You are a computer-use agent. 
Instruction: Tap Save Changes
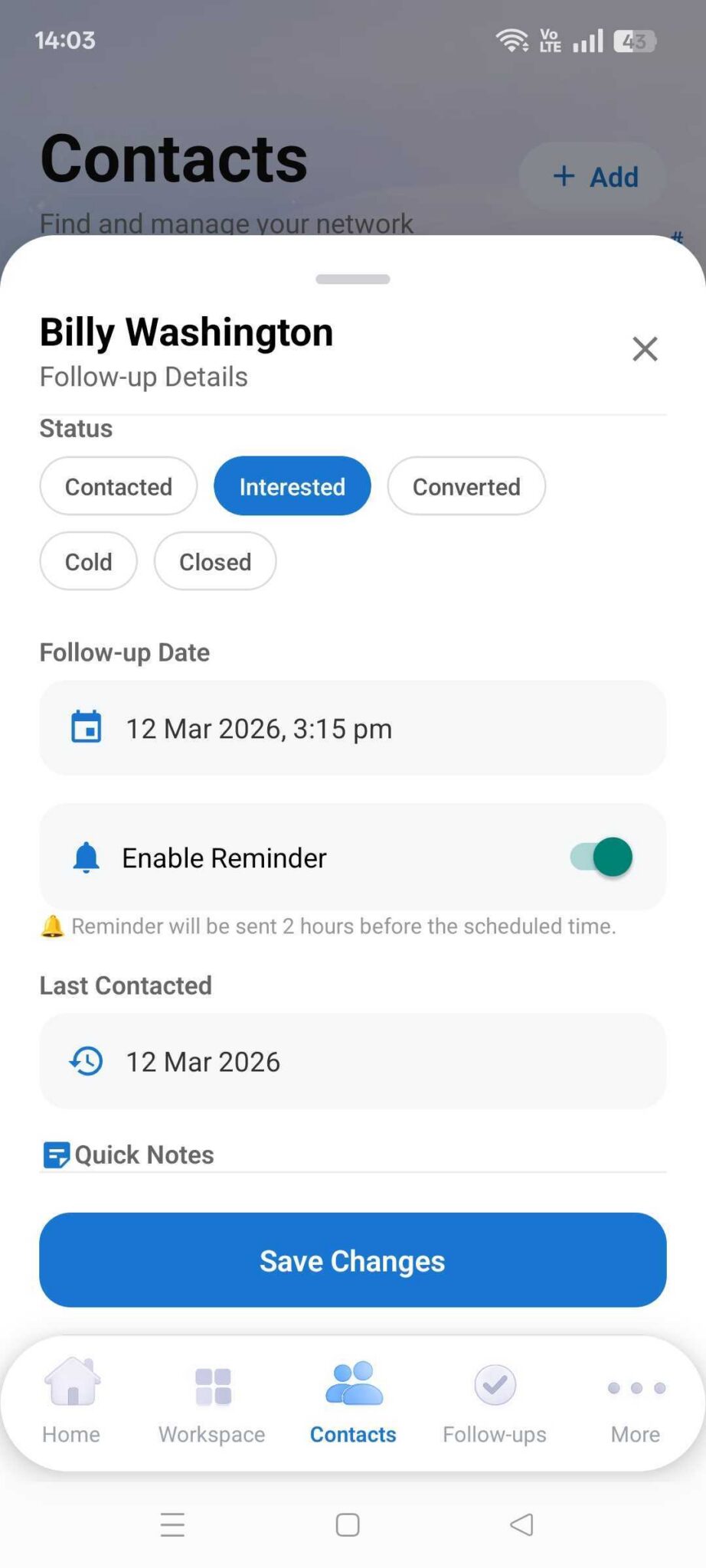pyautogui.click(x=352, y=1260)
